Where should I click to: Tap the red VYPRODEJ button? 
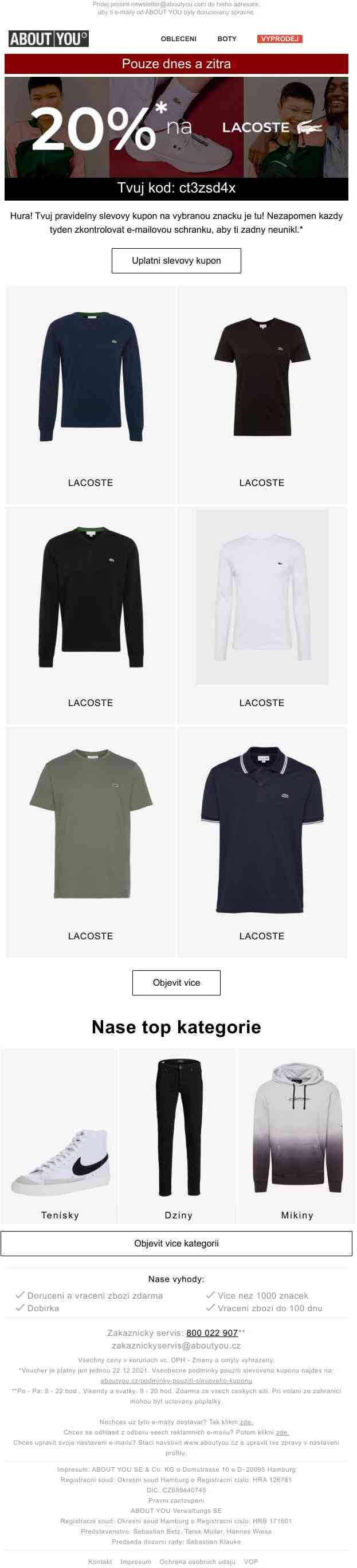(279, 39)
